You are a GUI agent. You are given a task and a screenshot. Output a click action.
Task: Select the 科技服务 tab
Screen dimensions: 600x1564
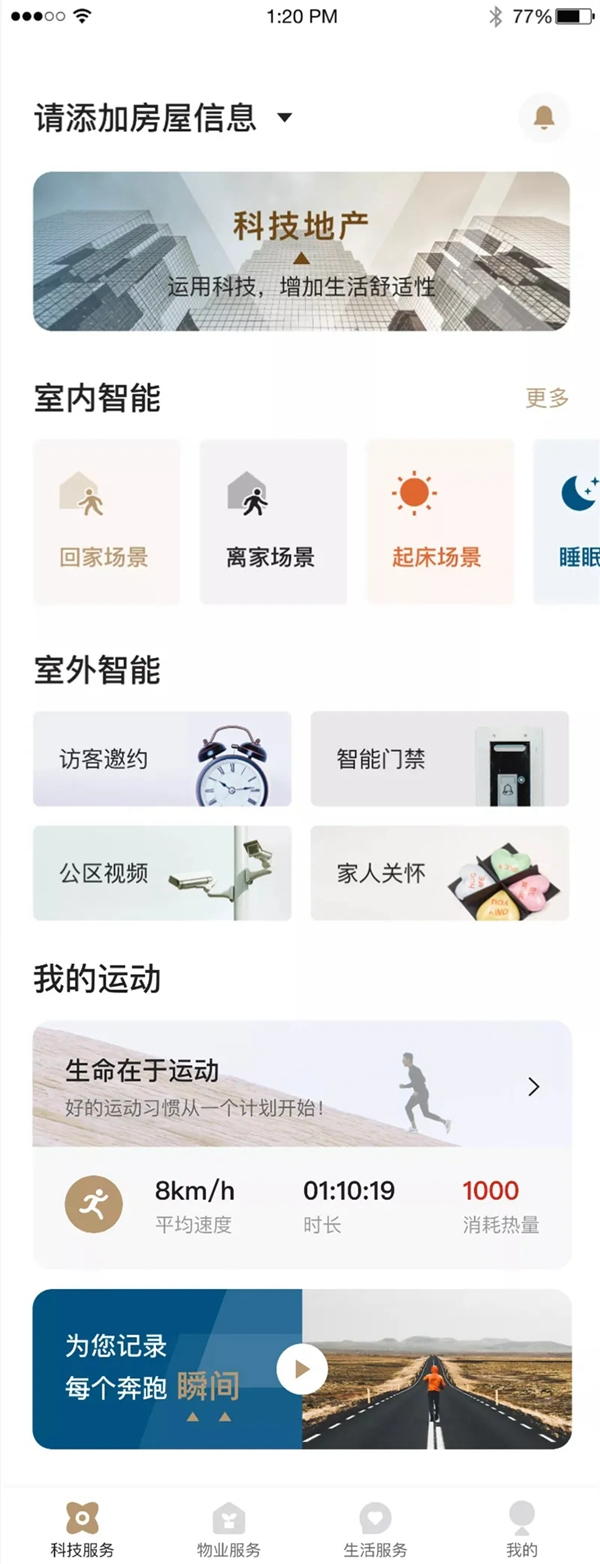pos(83,1530)
